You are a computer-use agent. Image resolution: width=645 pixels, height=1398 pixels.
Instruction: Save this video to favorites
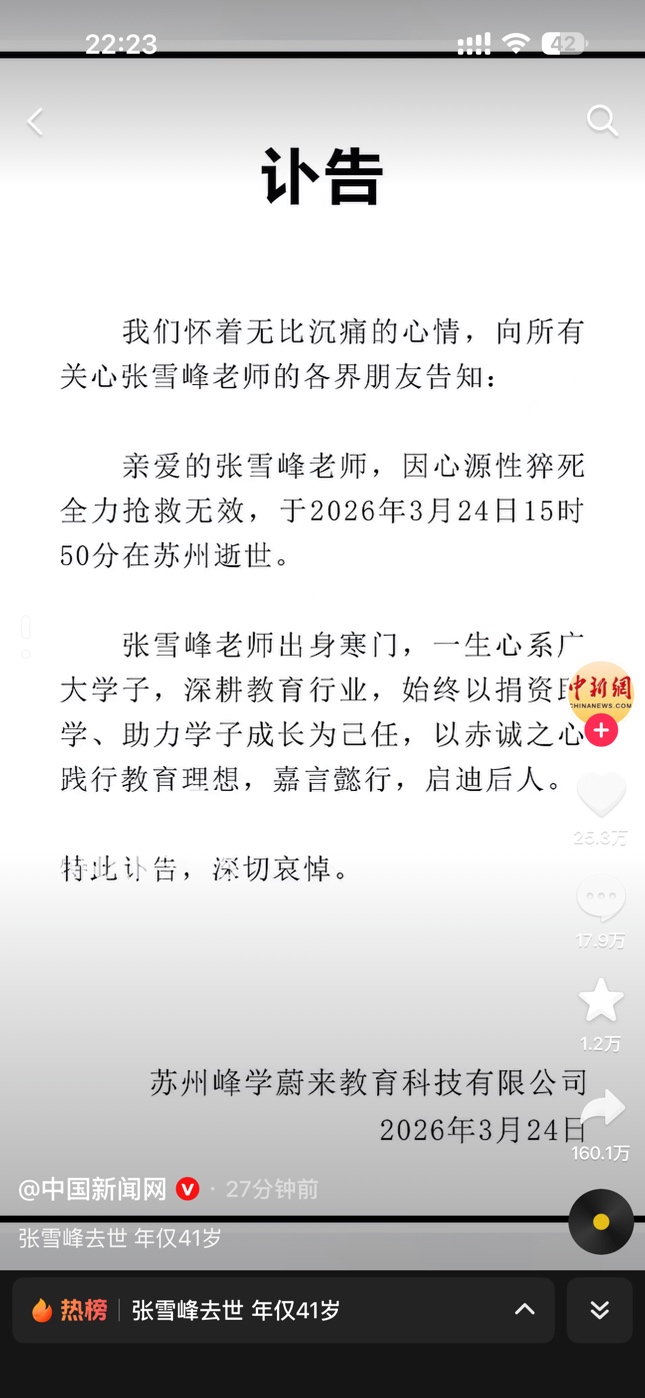601,1001
